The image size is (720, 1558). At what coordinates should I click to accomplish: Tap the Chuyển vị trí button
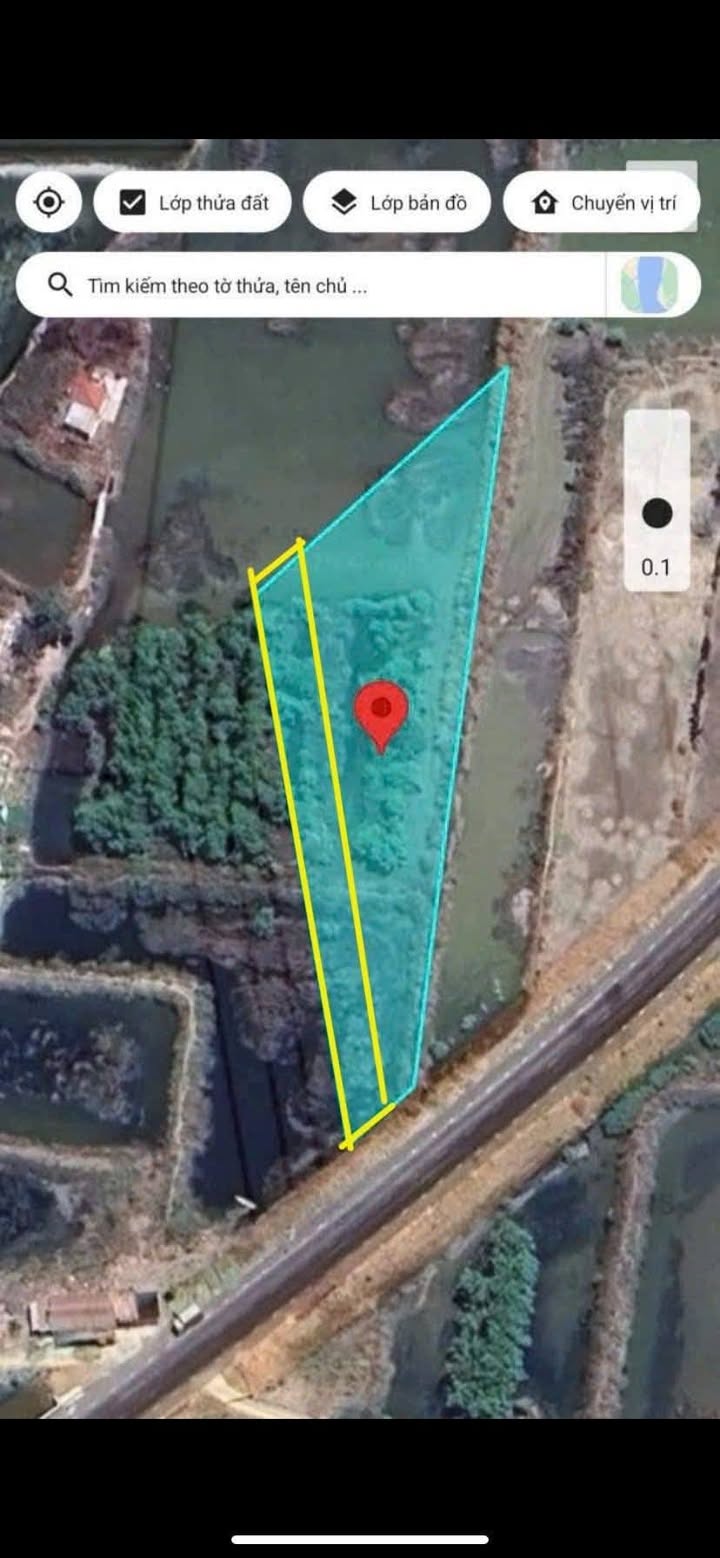(602, 203)
